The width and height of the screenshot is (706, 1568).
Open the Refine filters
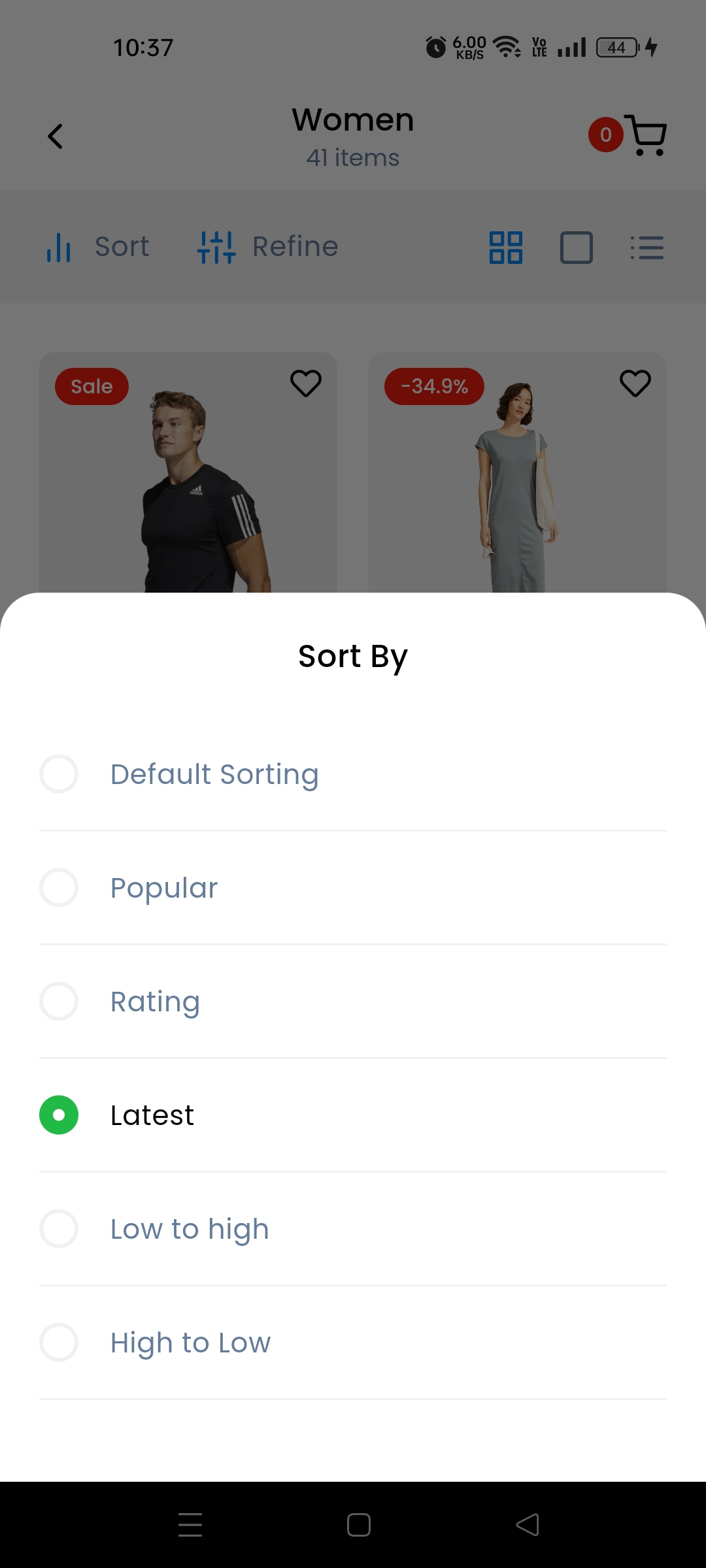(267, 247)
